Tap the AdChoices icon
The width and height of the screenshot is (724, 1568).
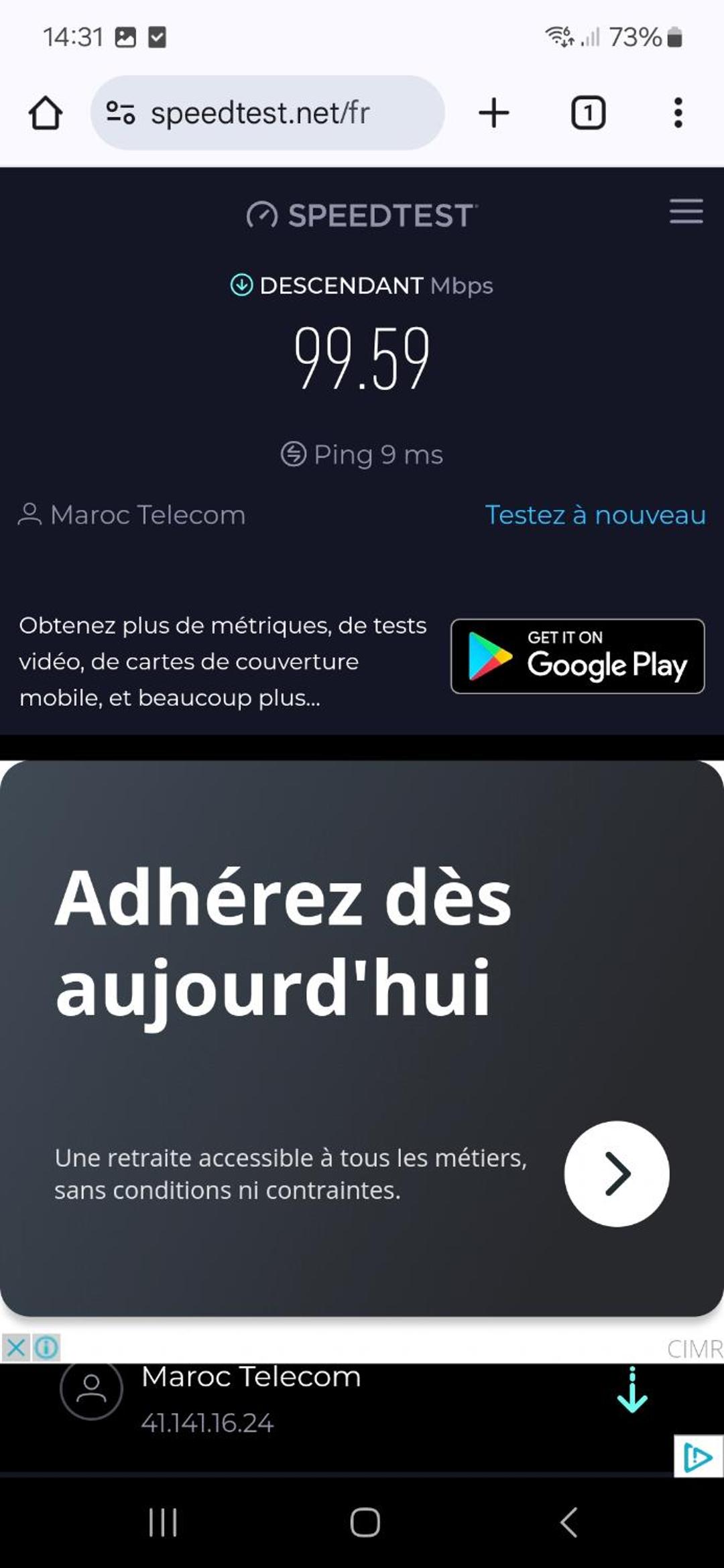698,1456
